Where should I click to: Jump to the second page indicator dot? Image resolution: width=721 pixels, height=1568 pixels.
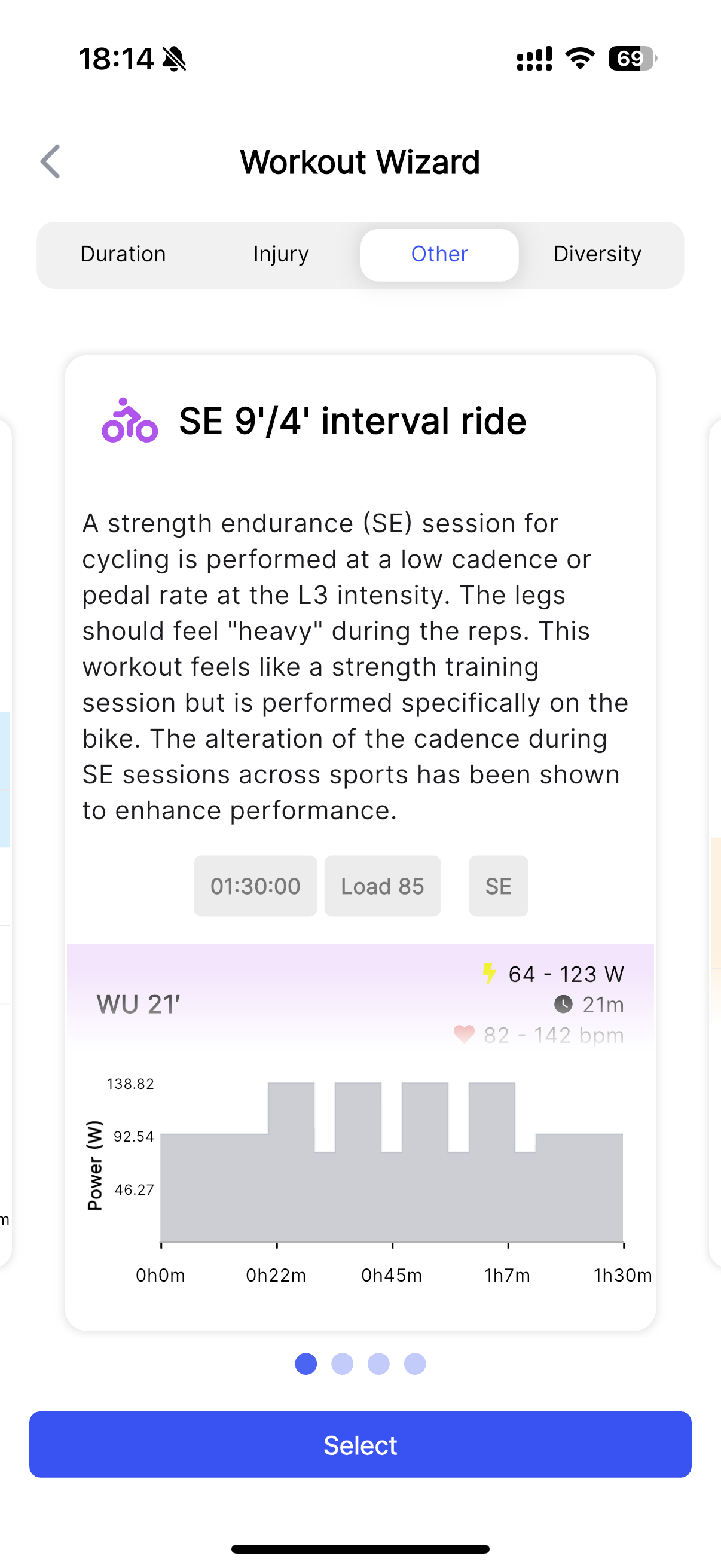pyautogui.click(x=342, y=1363)
